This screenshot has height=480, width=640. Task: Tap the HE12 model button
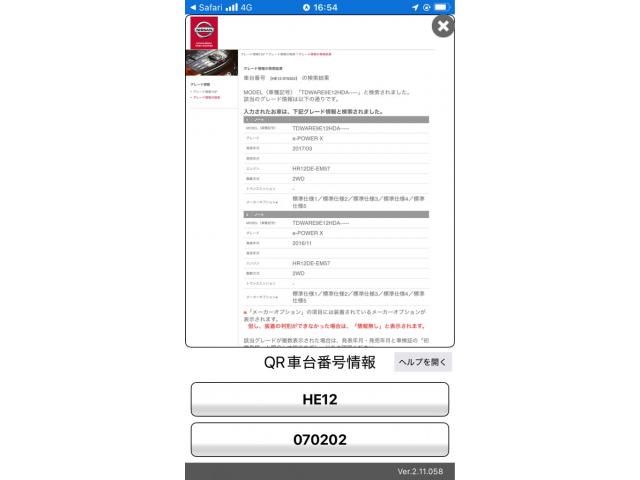tap(319, 399)
